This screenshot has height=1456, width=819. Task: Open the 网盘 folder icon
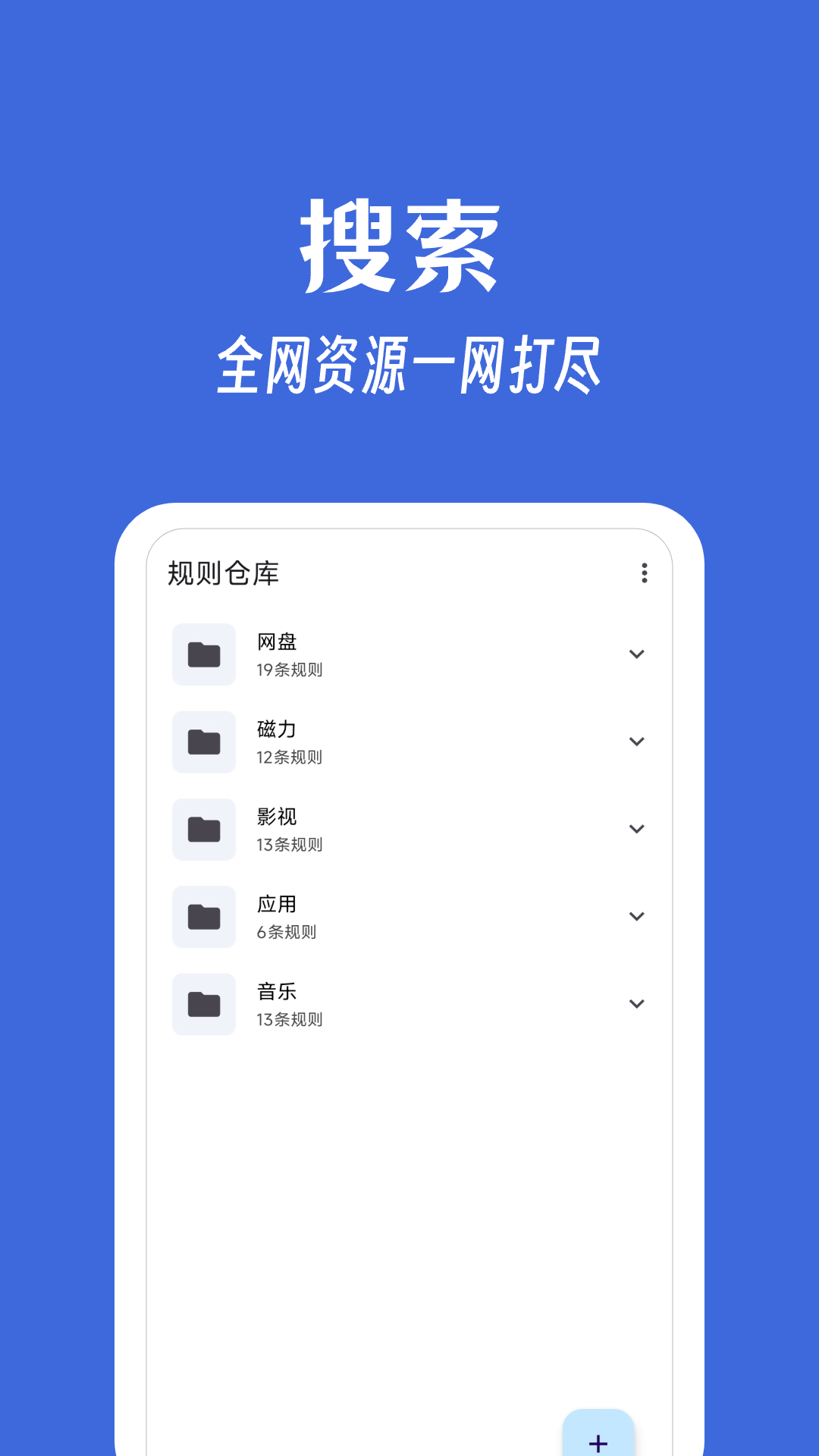(203, 654)
